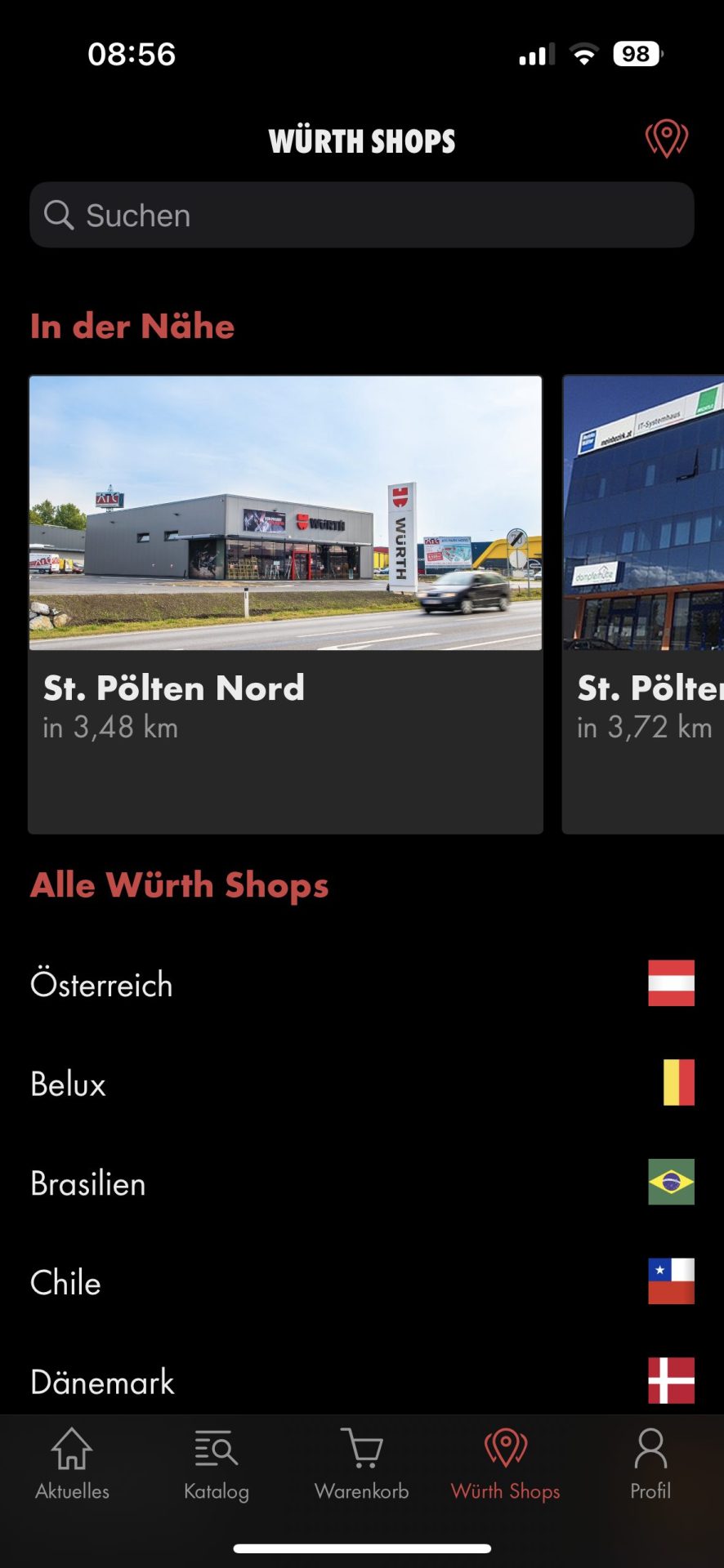Viewport: 724px width, 1568px height.
Task: Switch to the Aktuelles tab
Action: point(72,1464)
